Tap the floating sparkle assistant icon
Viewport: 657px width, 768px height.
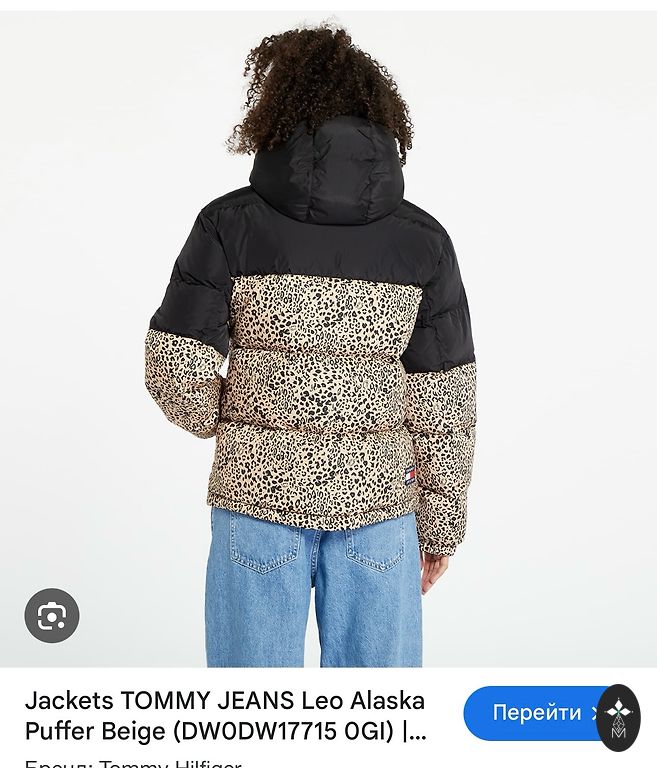618,718
